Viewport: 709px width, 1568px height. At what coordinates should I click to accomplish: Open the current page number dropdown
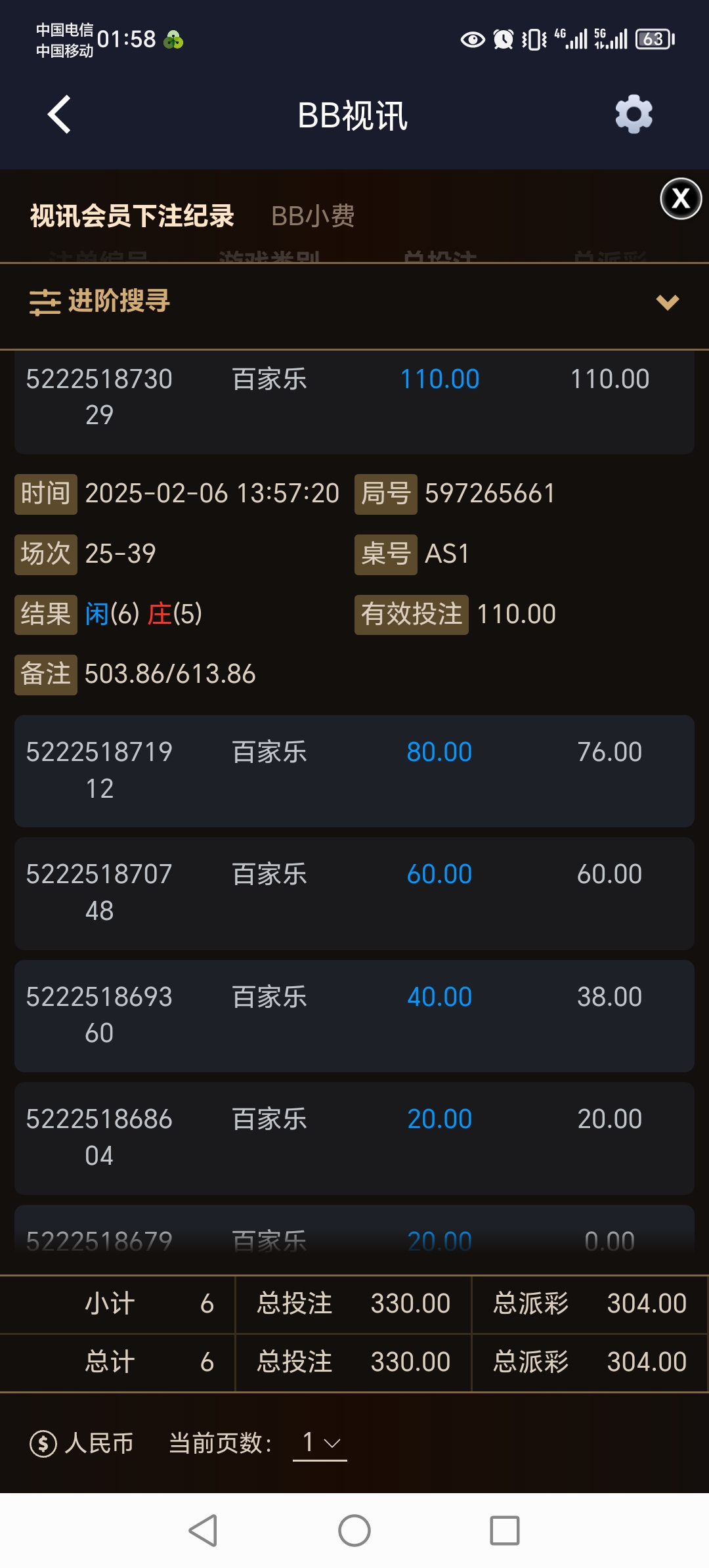[x=320, y=1444]
